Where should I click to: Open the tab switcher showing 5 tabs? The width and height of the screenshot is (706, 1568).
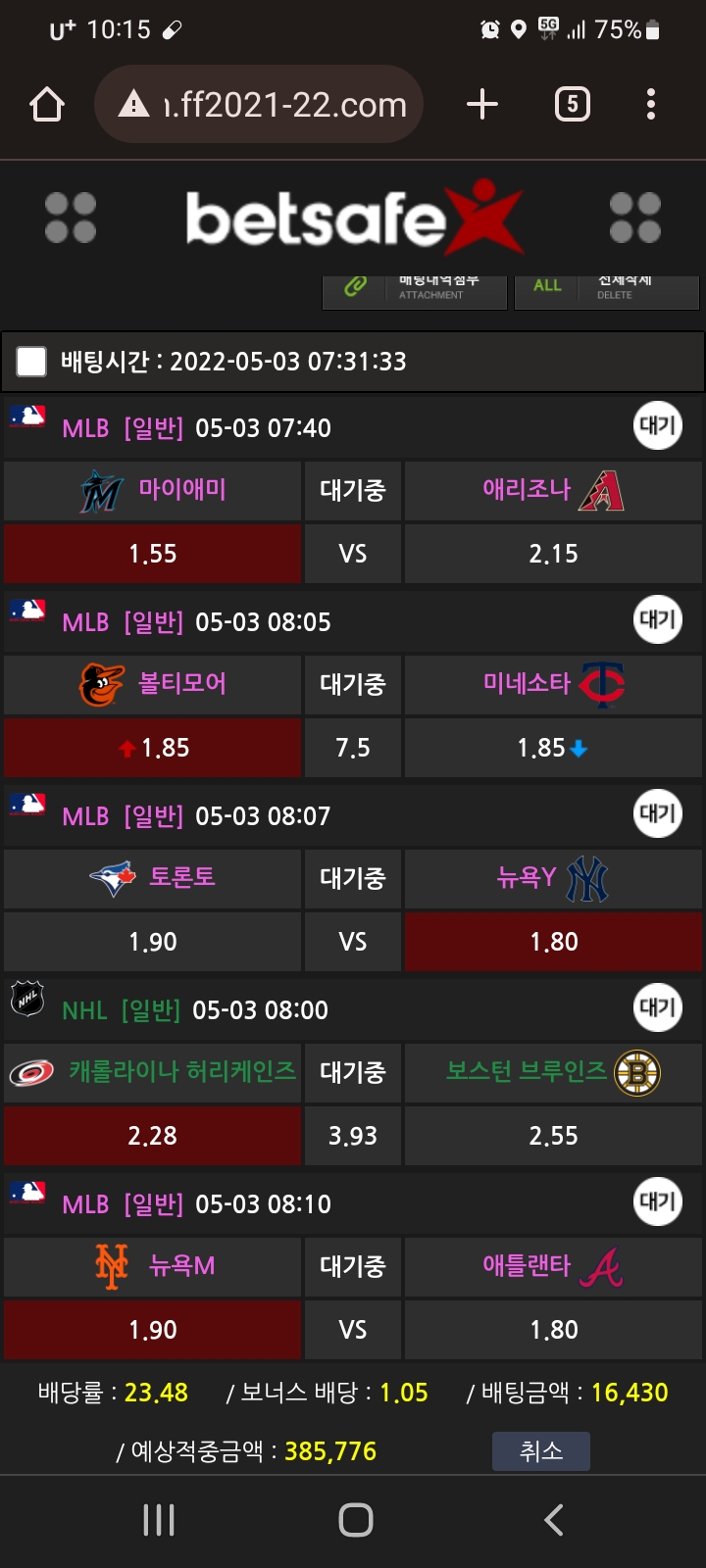(x=572, y=104)
